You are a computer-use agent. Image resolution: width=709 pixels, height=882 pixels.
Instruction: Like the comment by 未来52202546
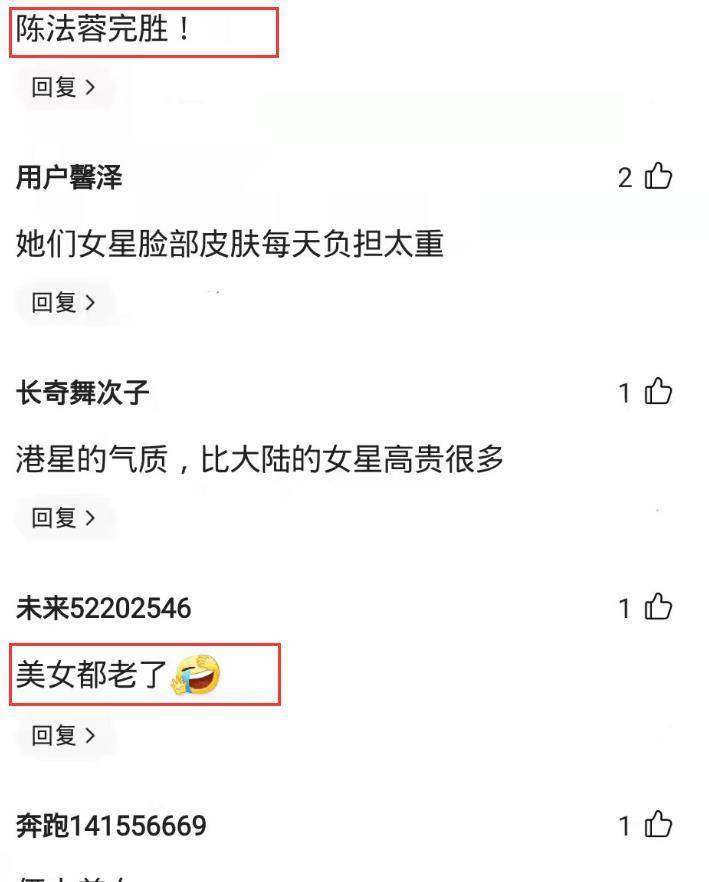[x=658, y=607]
